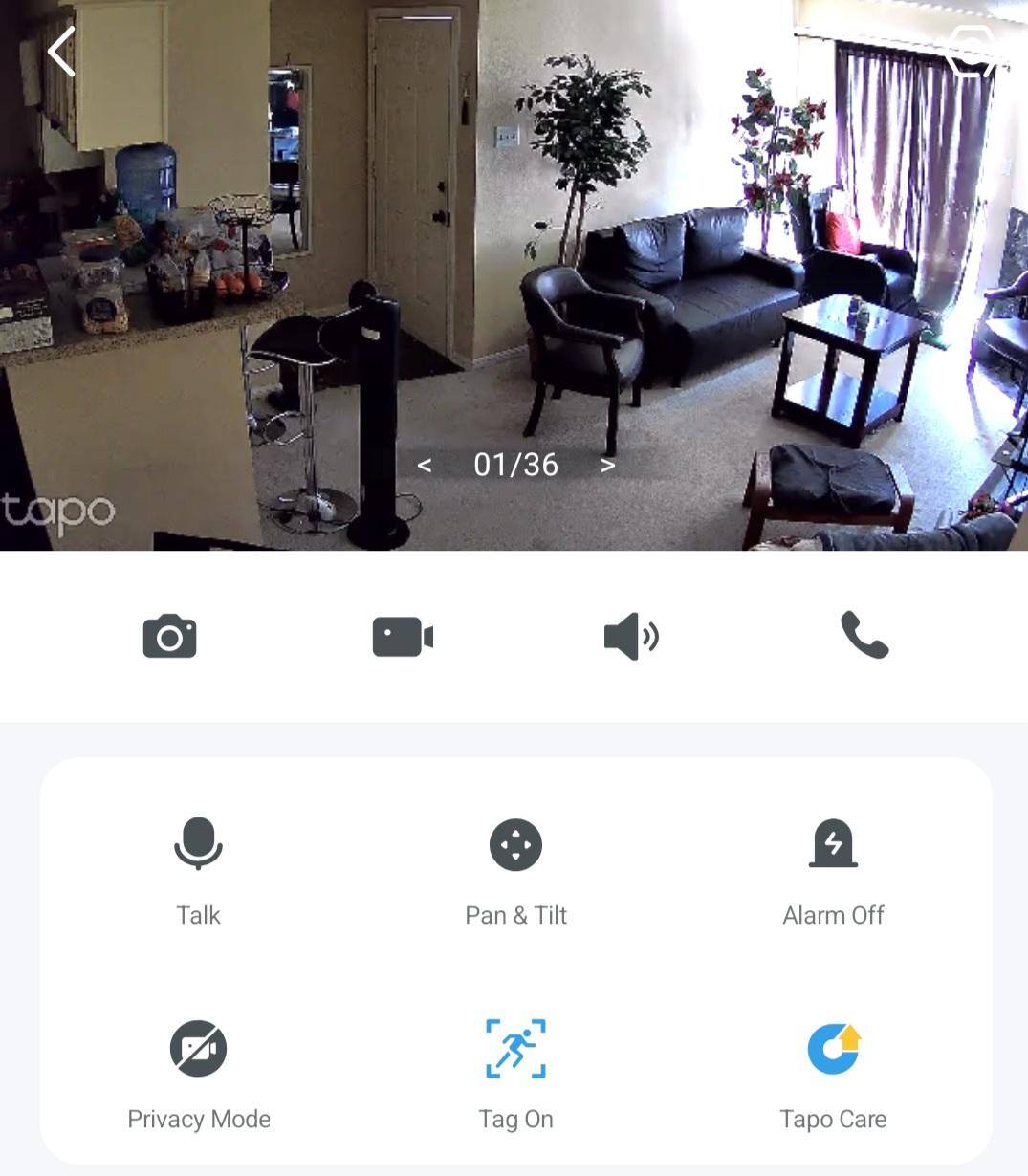The image size is (1028, 1176).
Task: Toggle the Tag On motion tracking feature
Action: click(x=516, y=1049)
